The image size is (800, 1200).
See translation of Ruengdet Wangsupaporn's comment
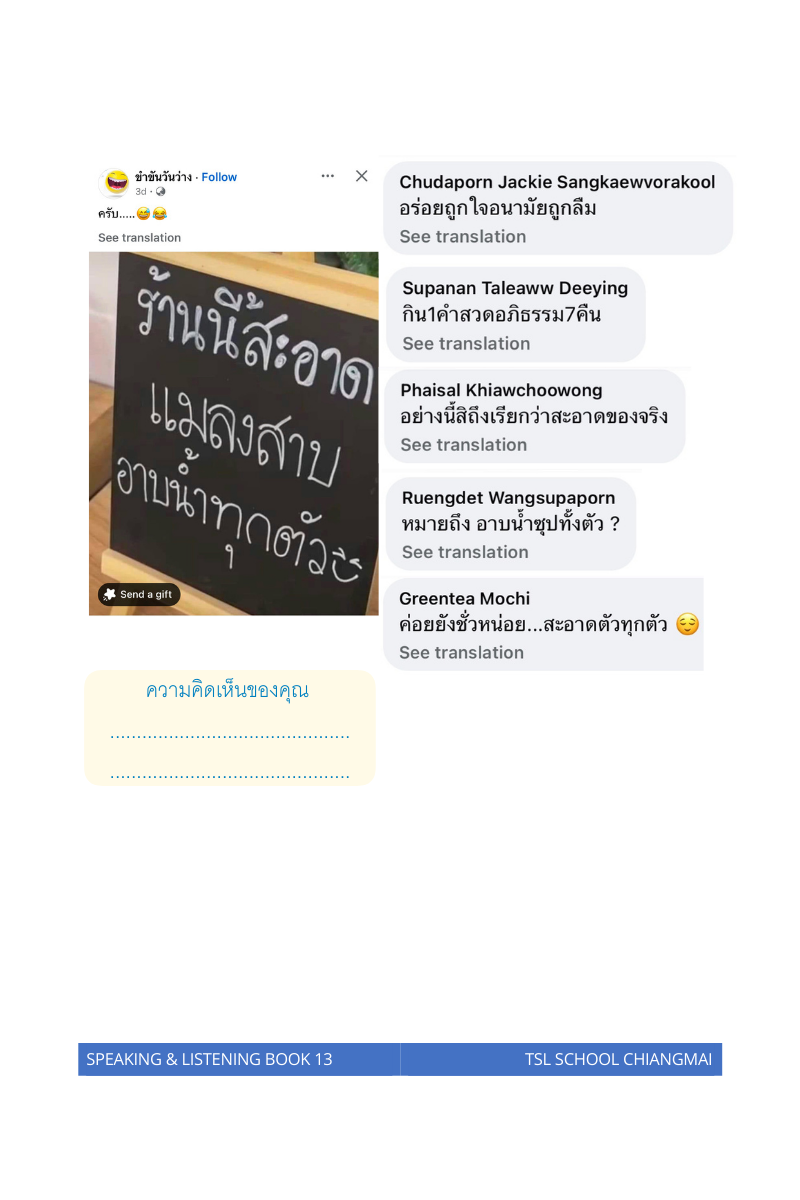[x=464, y=551]
